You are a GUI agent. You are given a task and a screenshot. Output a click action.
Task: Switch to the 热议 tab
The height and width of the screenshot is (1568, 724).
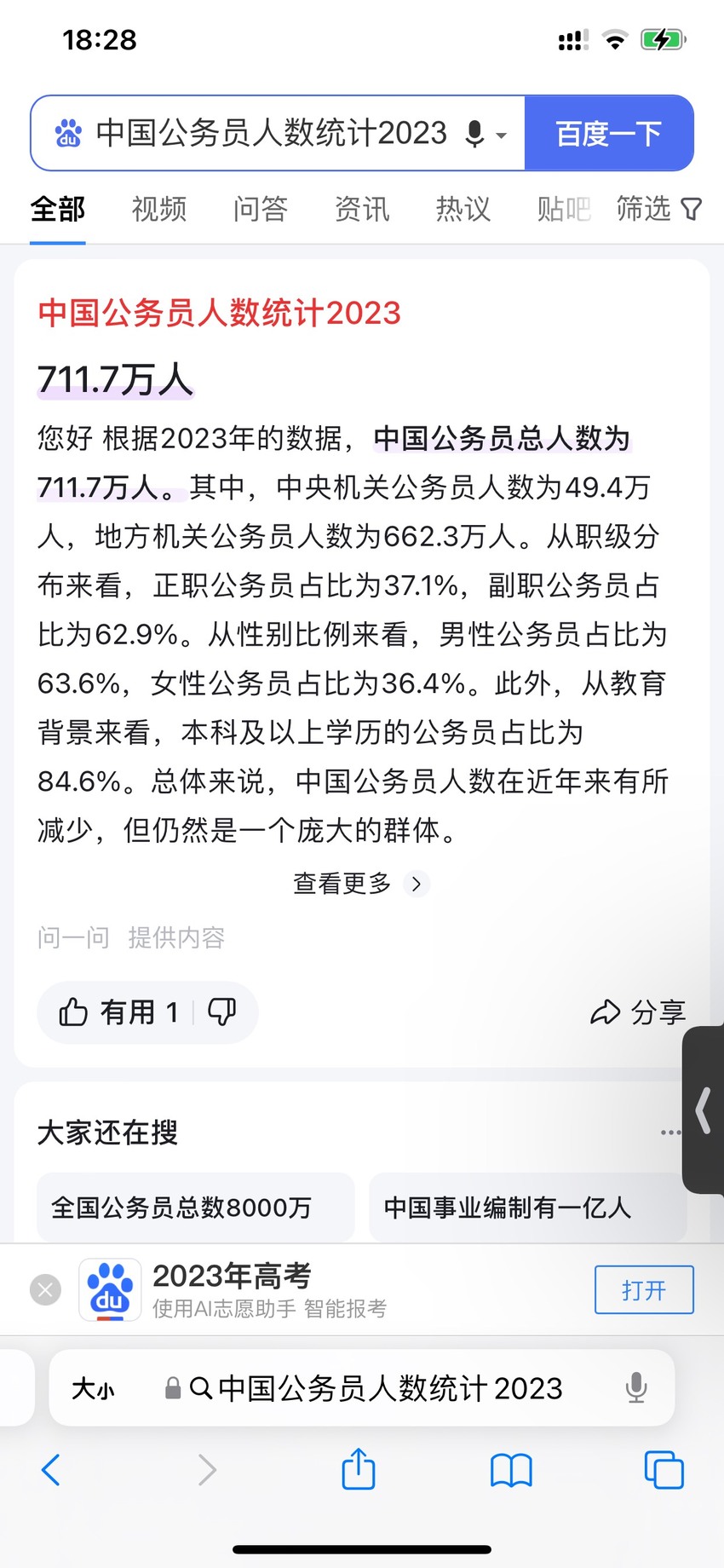[463, 209]
